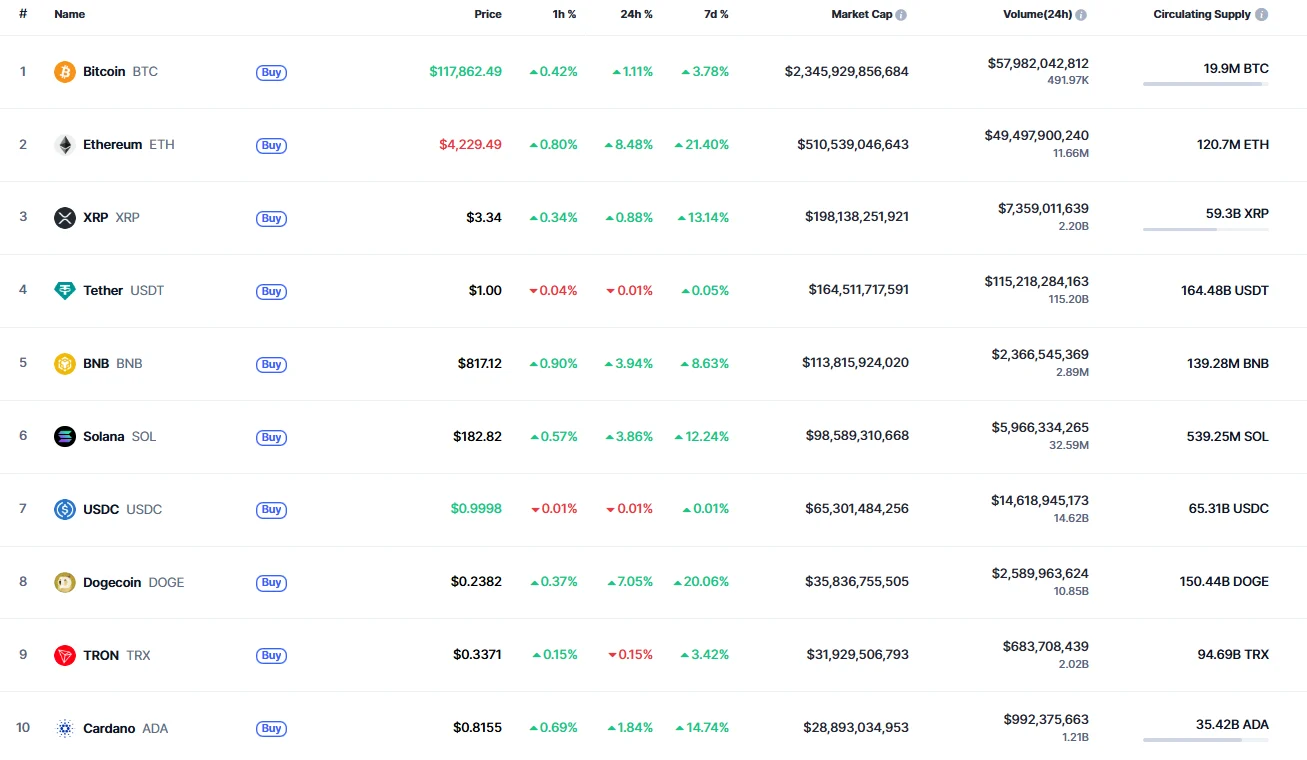Open the TRON TRX page
This screenshot has height=760, width=1307.
101,655
